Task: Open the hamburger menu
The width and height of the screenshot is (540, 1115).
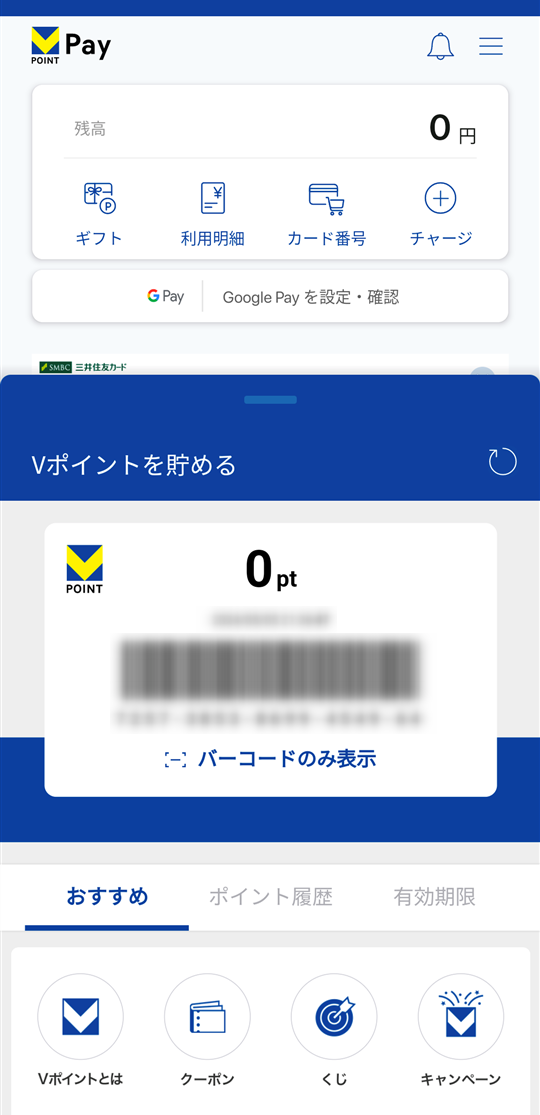Action: (x=491, y=46)
